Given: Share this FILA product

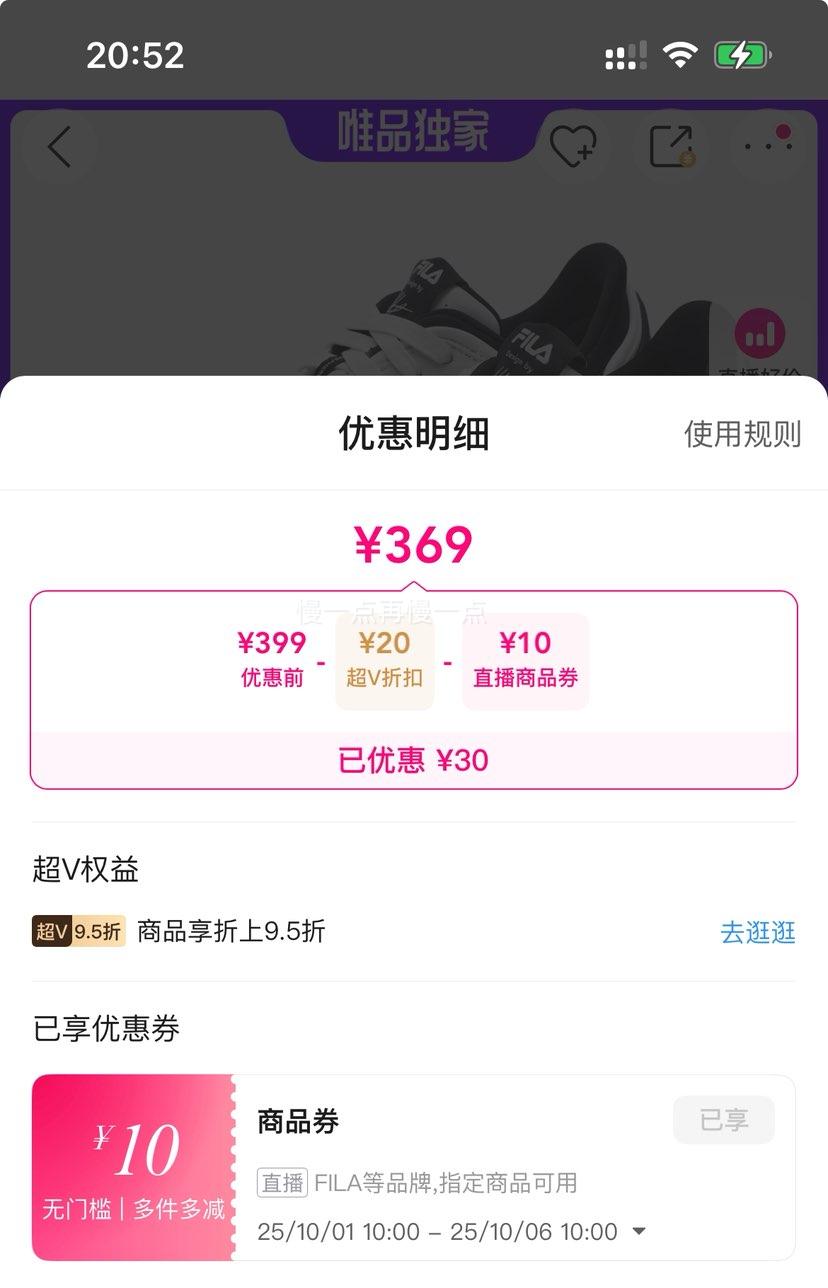Looking at the screenshot, I should (x=671, y=147).
